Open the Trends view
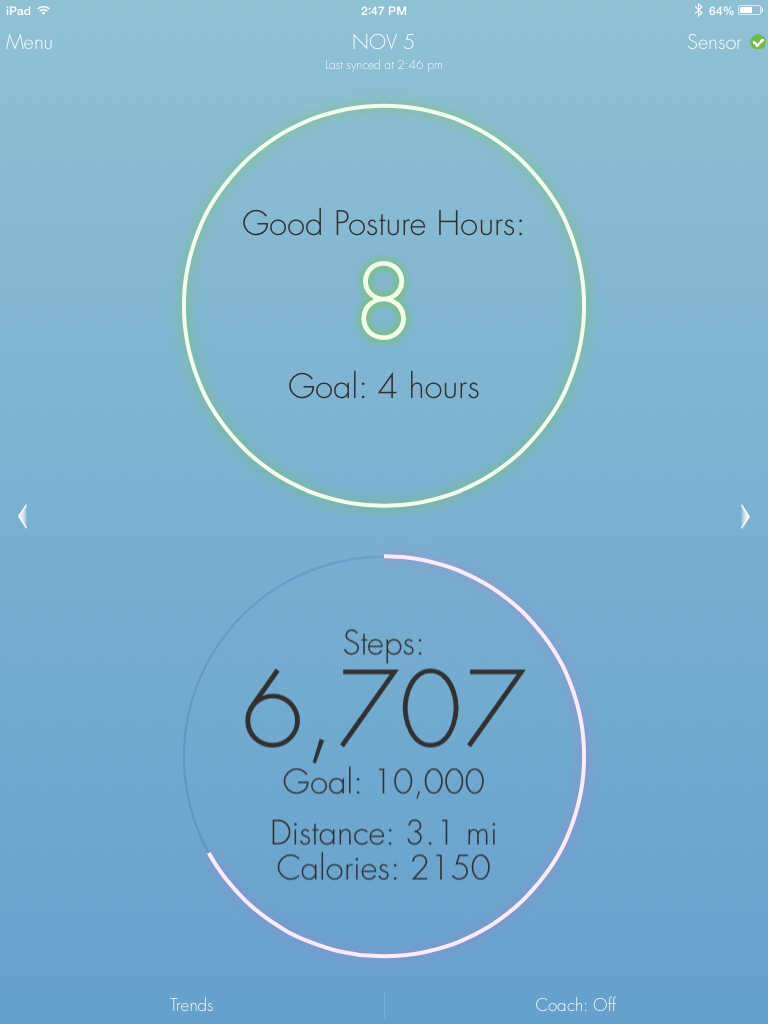Screen dimensions: 768x1024 [191, 1005]
